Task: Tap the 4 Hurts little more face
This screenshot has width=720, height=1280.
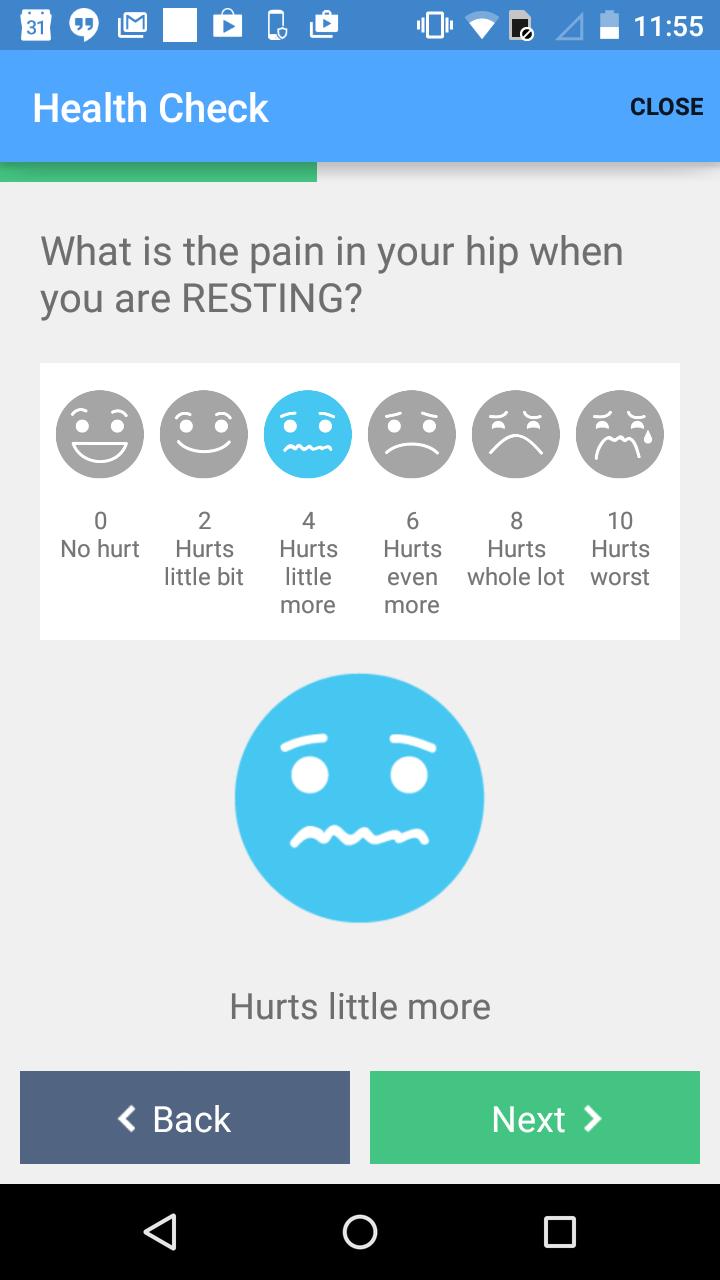Action: [x=308, y=434]
